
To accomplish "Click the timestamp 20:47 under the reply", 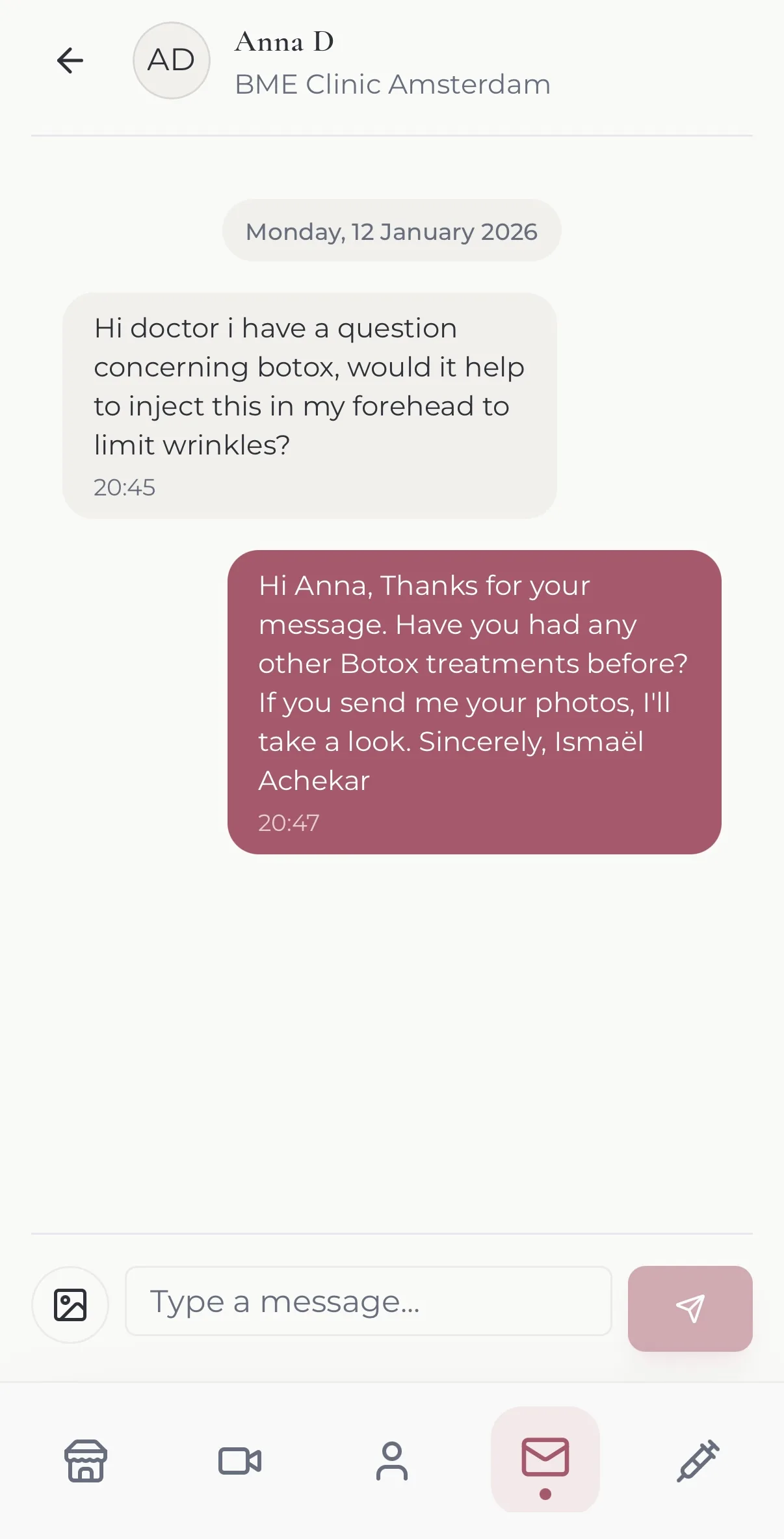I will tap(288, 822).
